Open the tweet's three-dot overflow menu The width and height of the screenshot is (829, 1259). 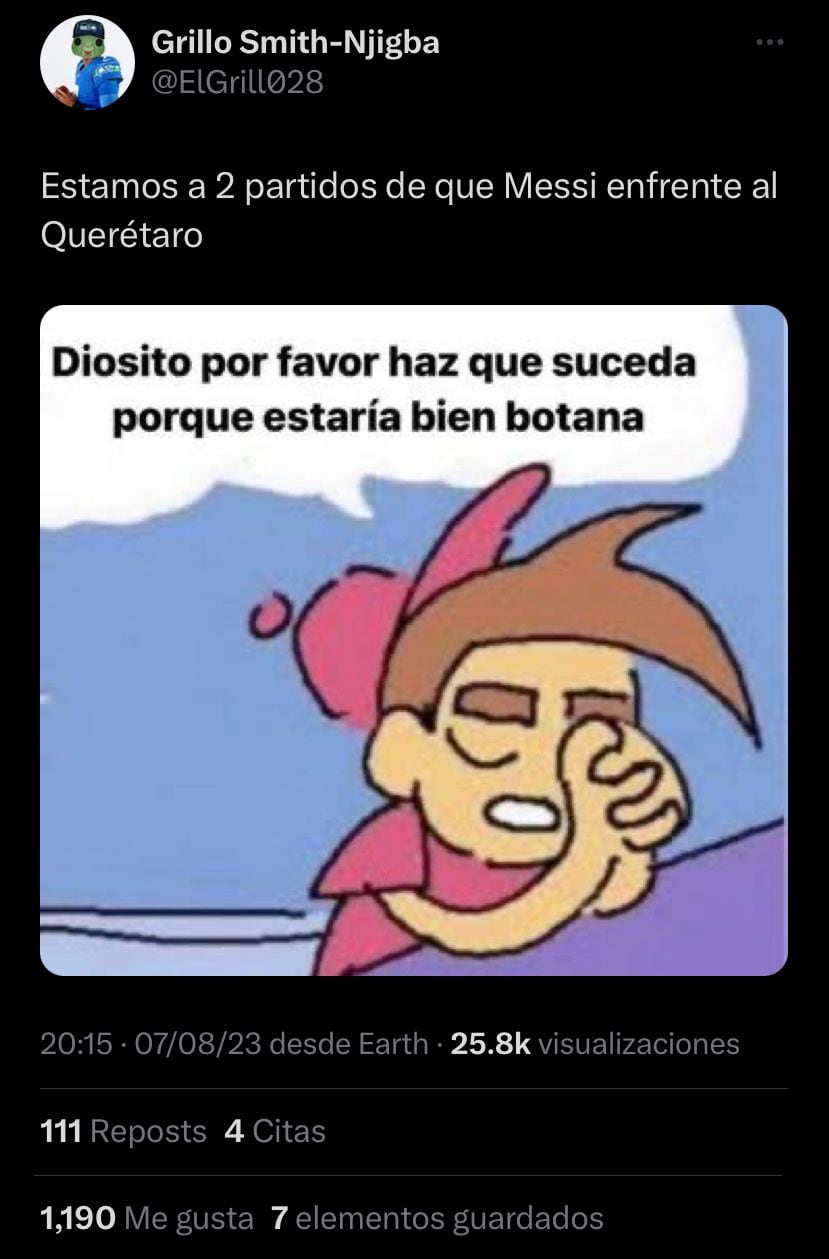click(x=770, y=43)
